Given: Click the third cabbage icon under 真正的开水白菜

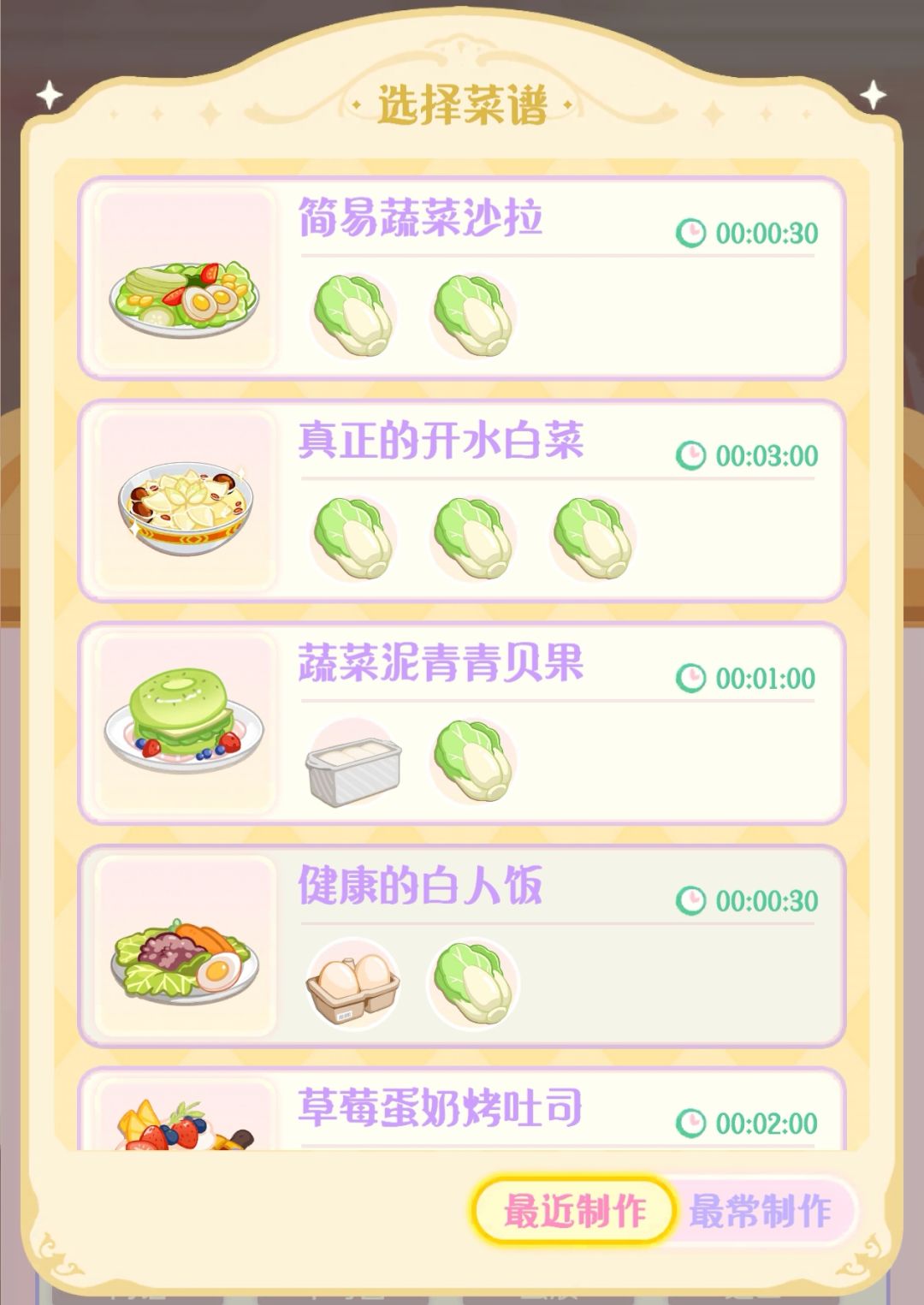Looking at the screenshot, I should tap(589, 536).
